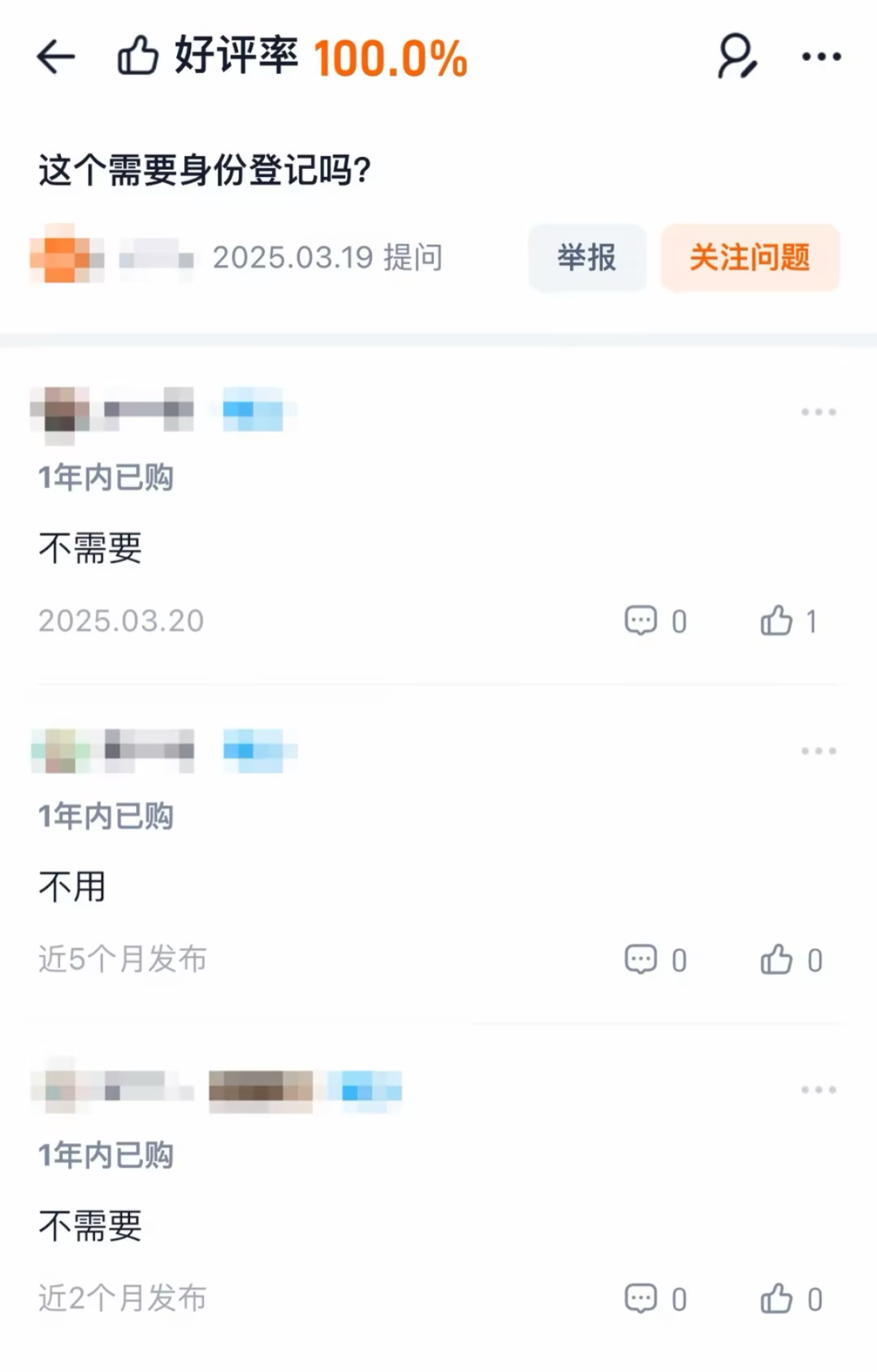Viewport: 877px width, 1372px height.
Task: Open the top-right overflow menu
Action: click(821, 57)
